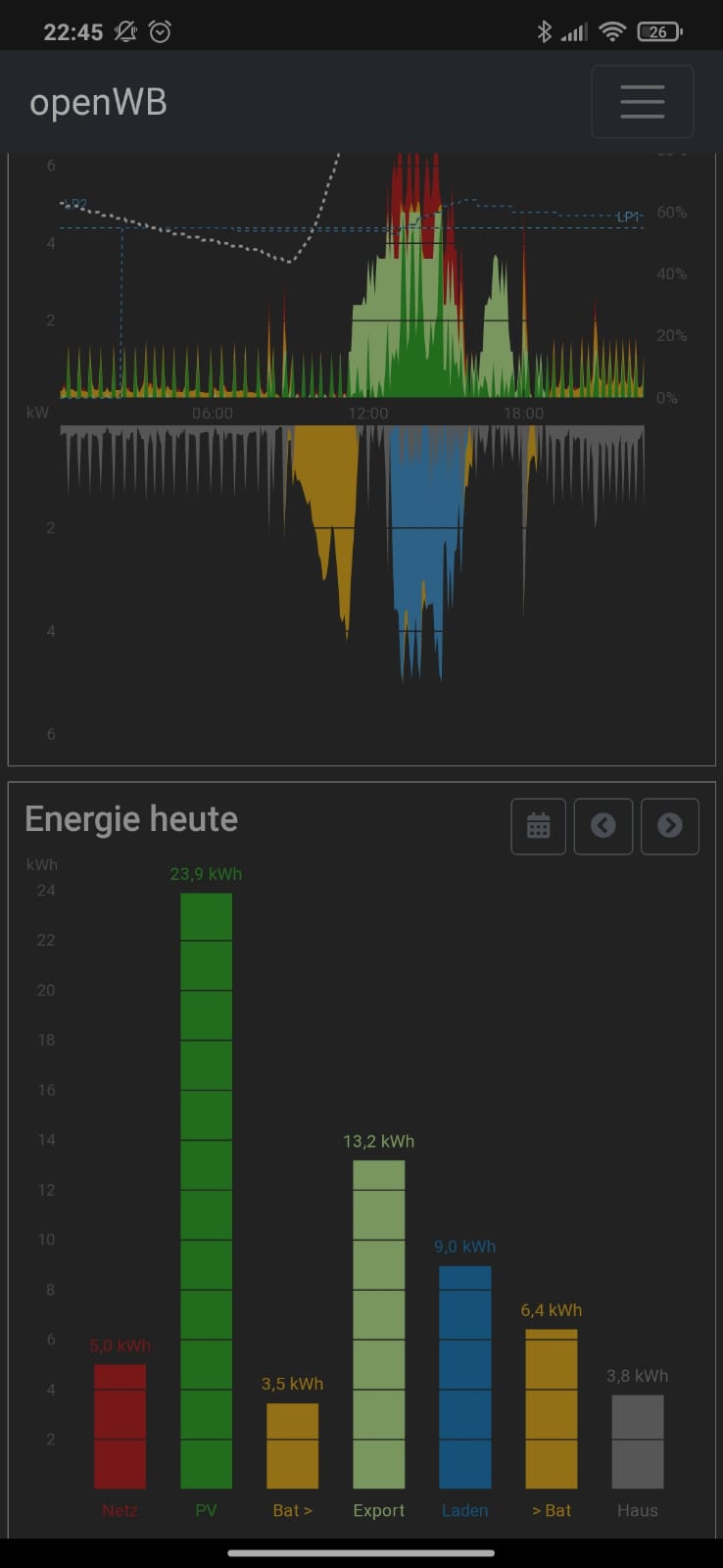The width and height of the screenshot is (723, 1568).
Task: Open the hamburger navigation menu
Action: (642, 102)
